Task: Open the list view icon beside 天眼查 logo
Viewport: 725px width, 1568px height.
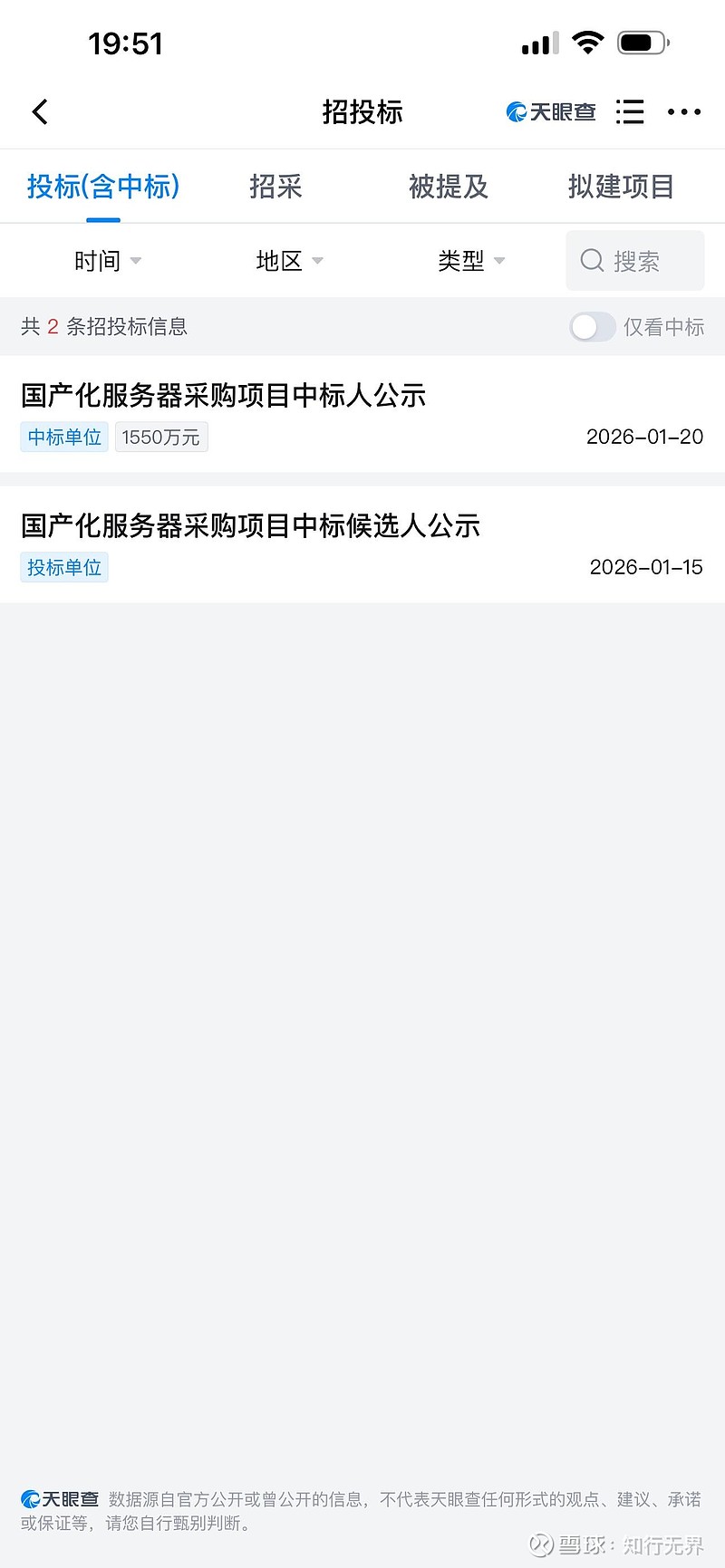Action: point(630,111)
